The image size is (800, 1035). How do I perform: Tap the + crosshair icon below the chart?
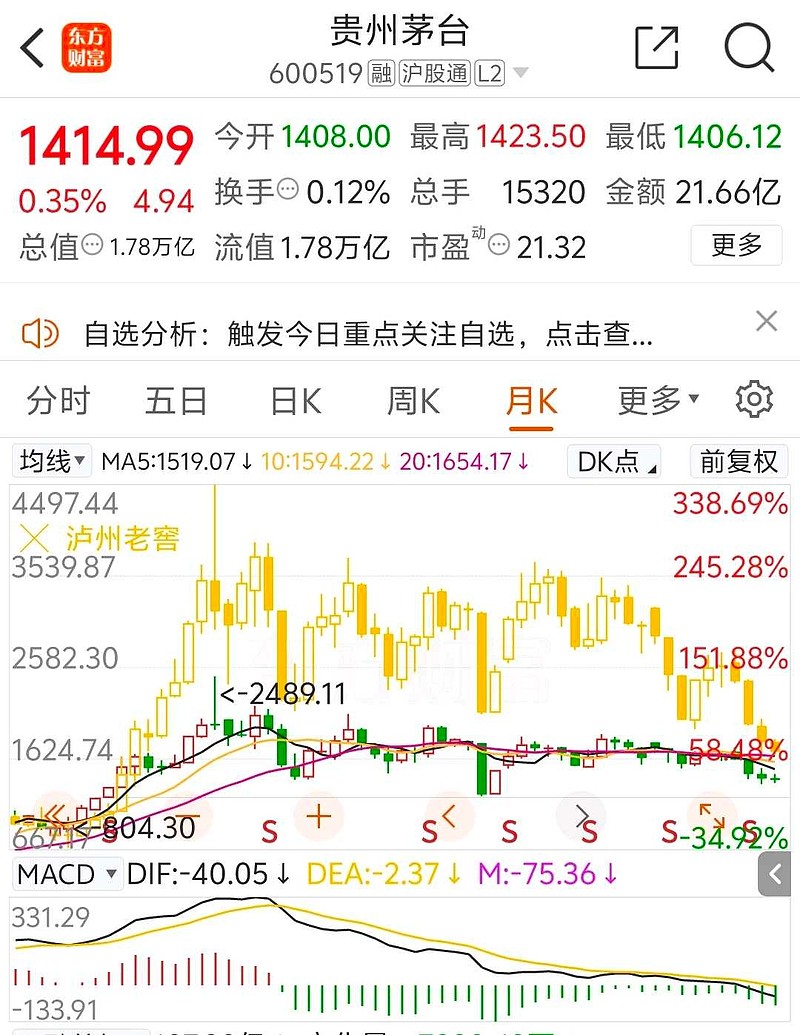tap(318, 816)
